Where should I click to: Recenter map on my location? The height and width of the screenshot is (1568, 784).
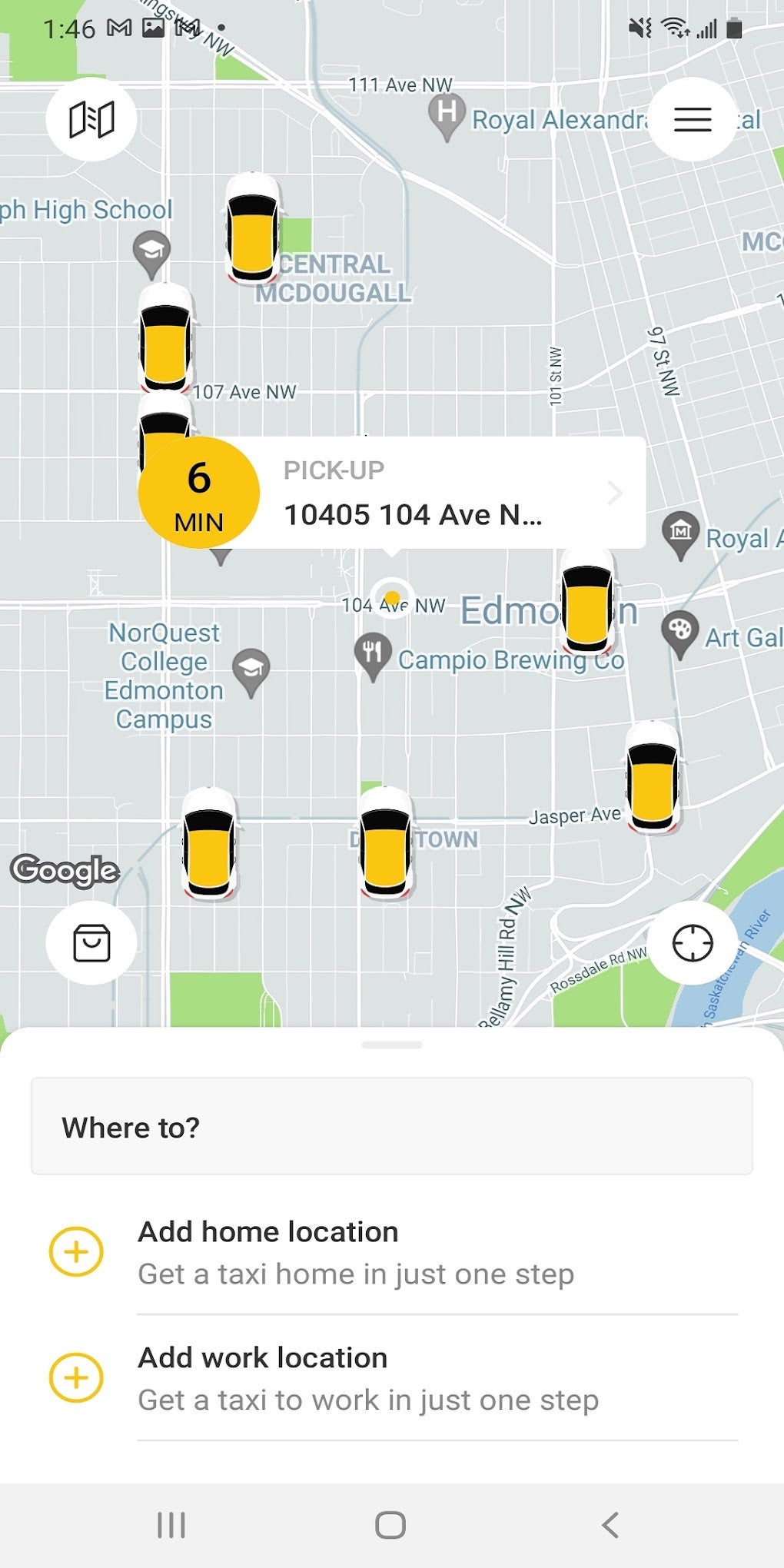pyautogui.click(x=693, y=942)
